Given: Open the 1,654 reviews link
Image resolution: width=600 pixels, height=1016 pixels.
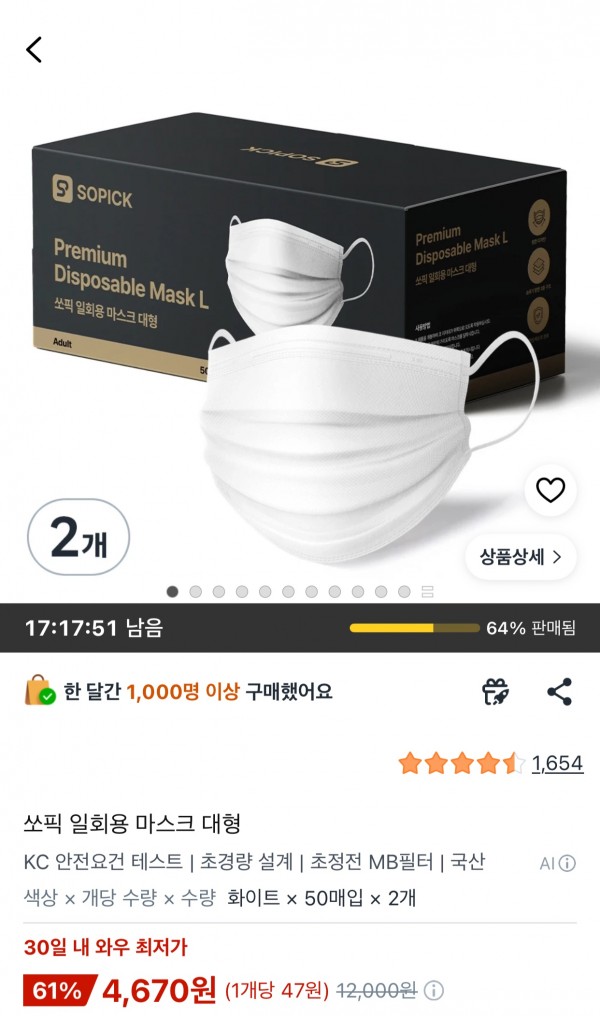Looking at the screenshot, I should [x=557, y=763].
